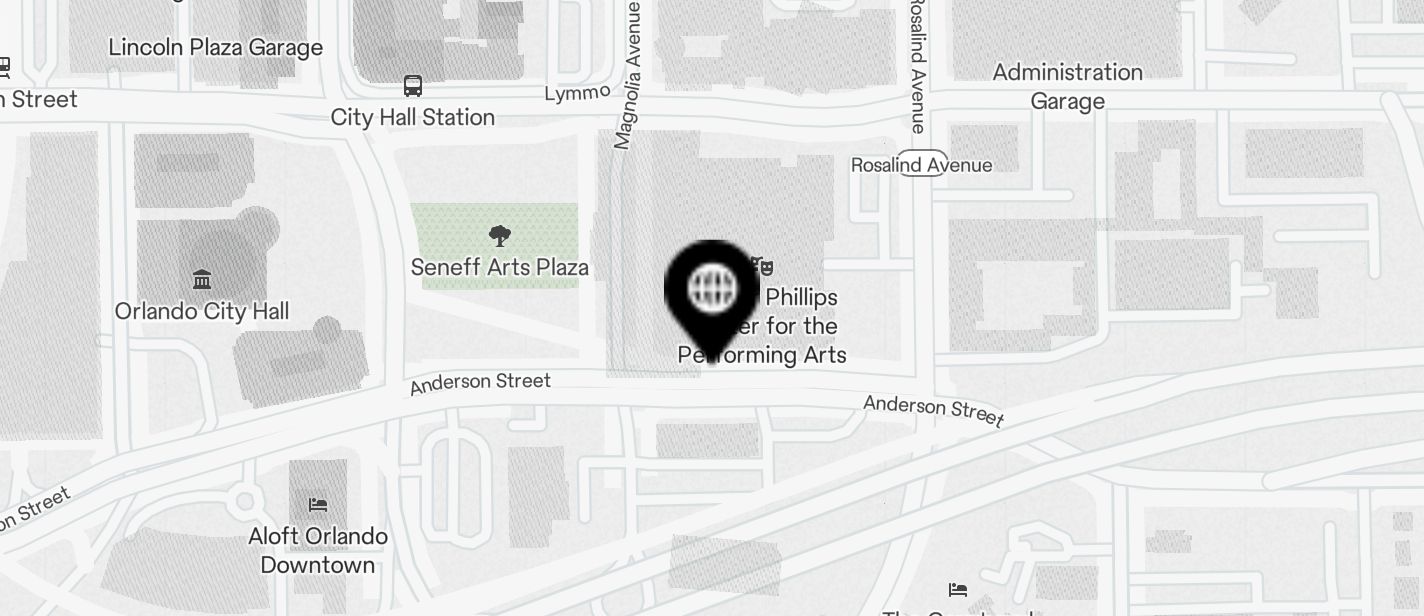The width and height of the screenshot is (1424, 616).
Task: Open the Aloft Orlando Downtown hotel marker
Action: click(x=318, y=504)
